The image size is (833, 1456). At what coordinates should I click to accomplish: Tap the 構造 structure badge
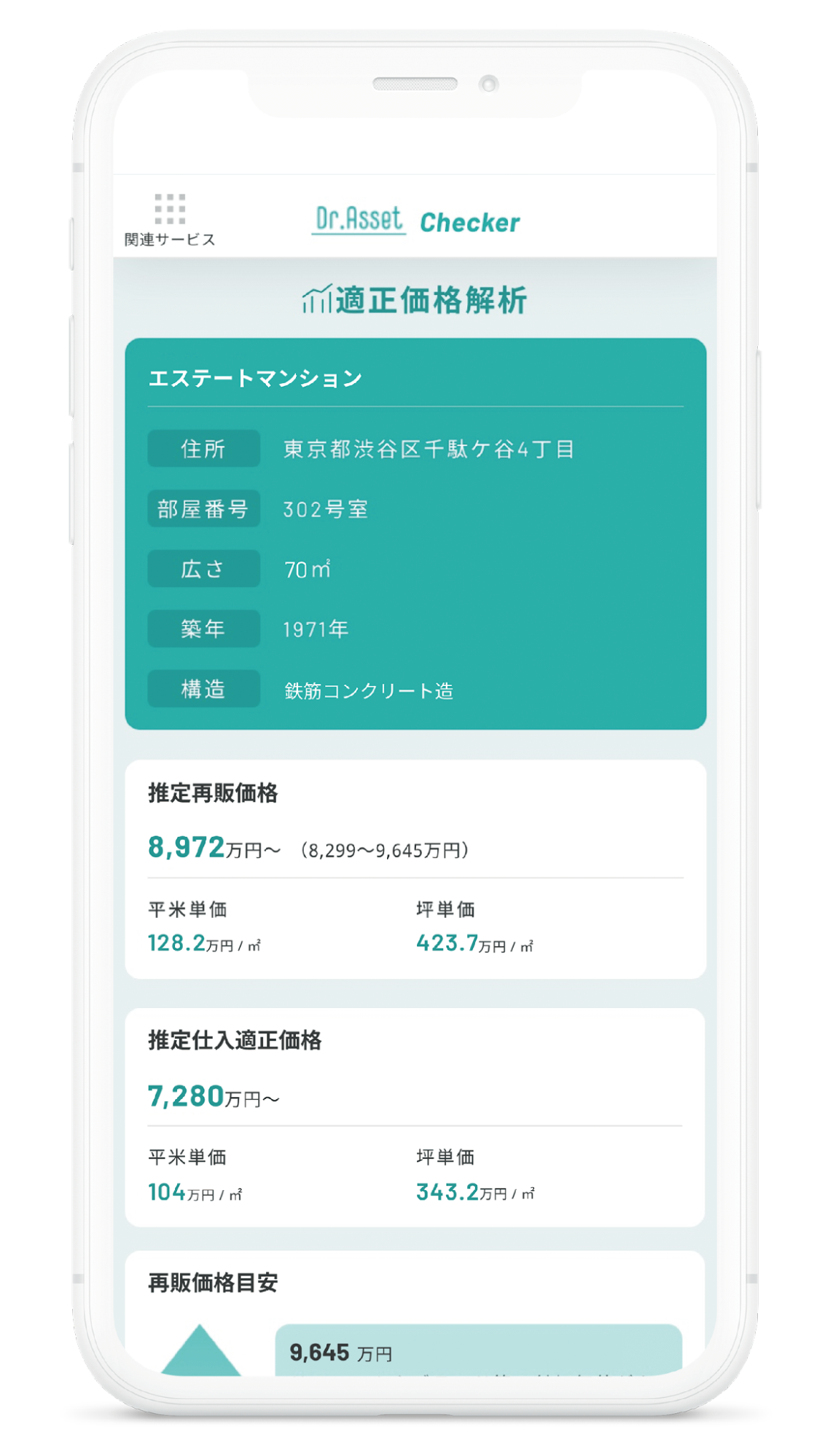(x=203, y=689)
